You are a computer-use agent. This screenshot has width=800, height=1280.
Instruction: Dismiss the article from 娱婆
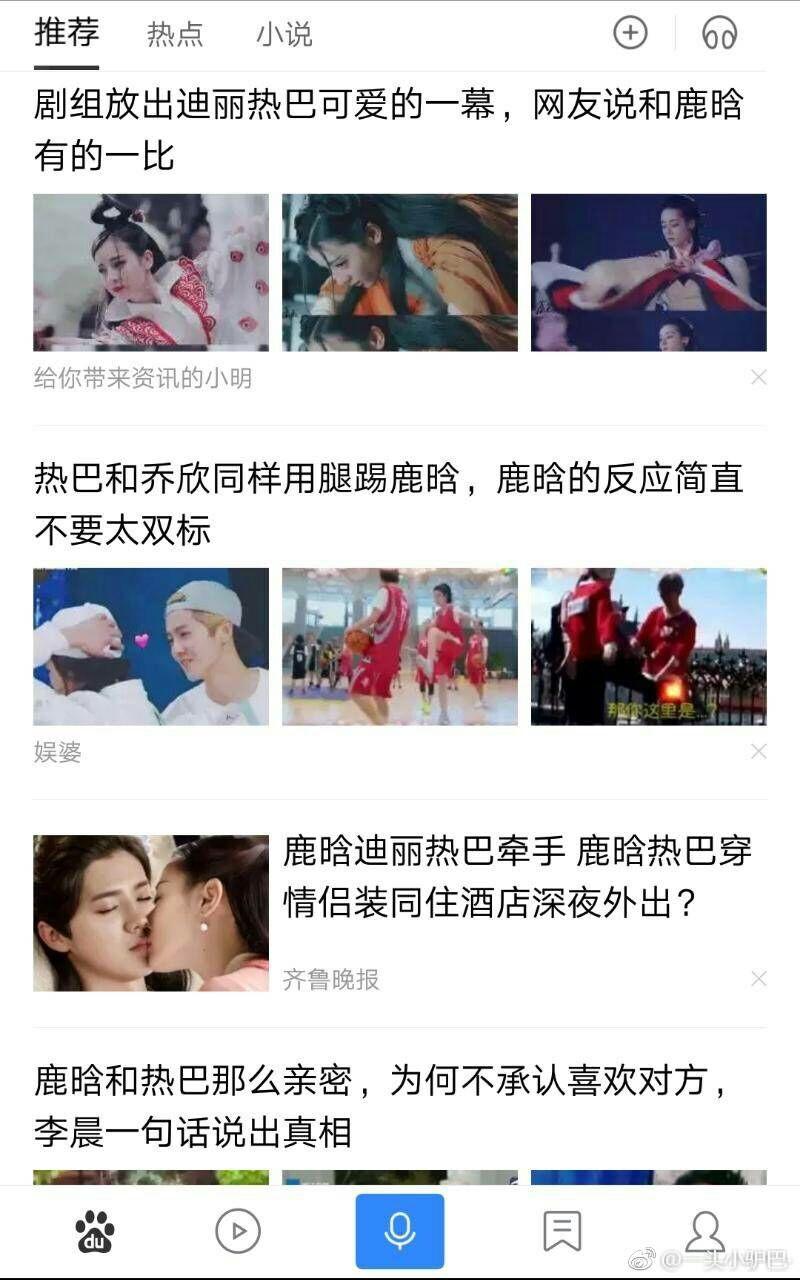[759, 751]
